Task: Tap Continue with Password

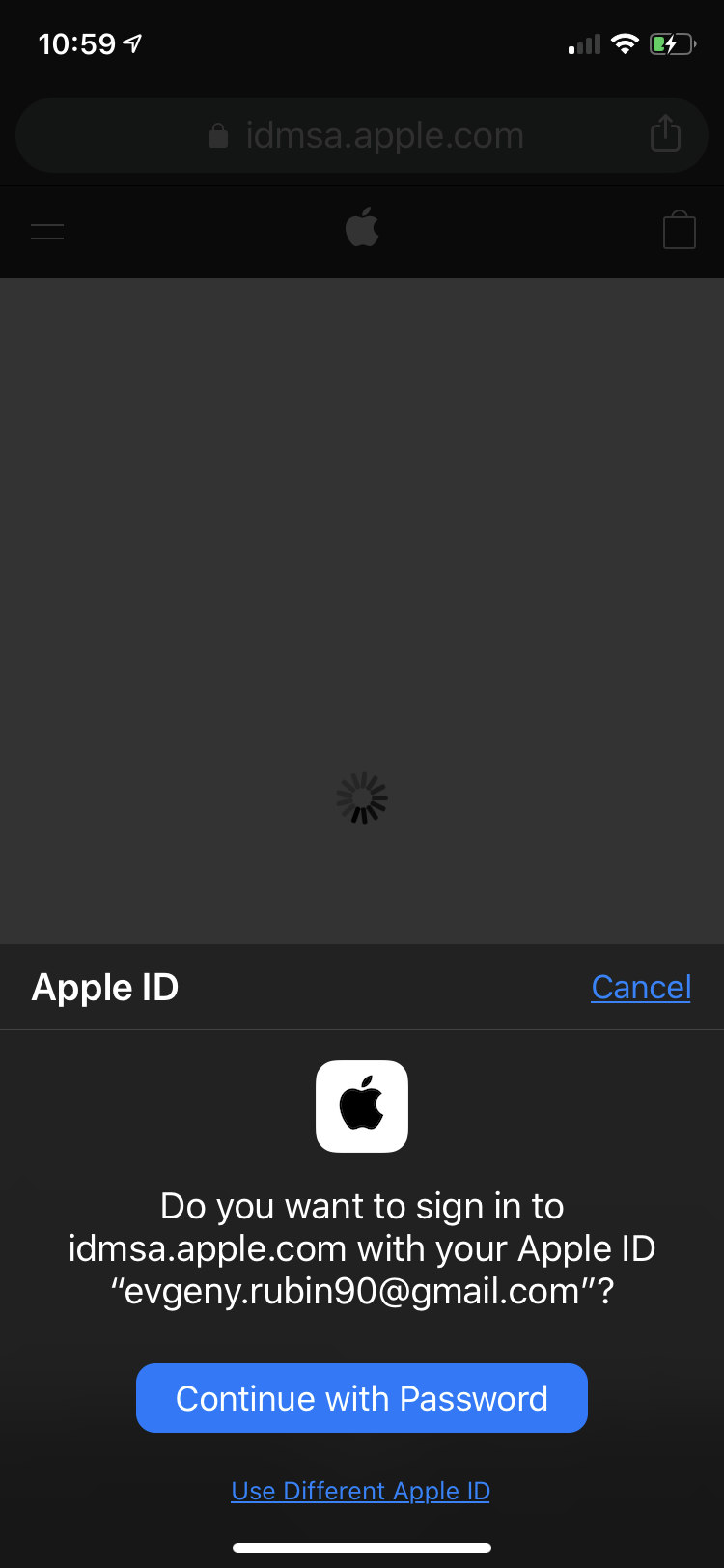Action: (x=362, y=1398)
